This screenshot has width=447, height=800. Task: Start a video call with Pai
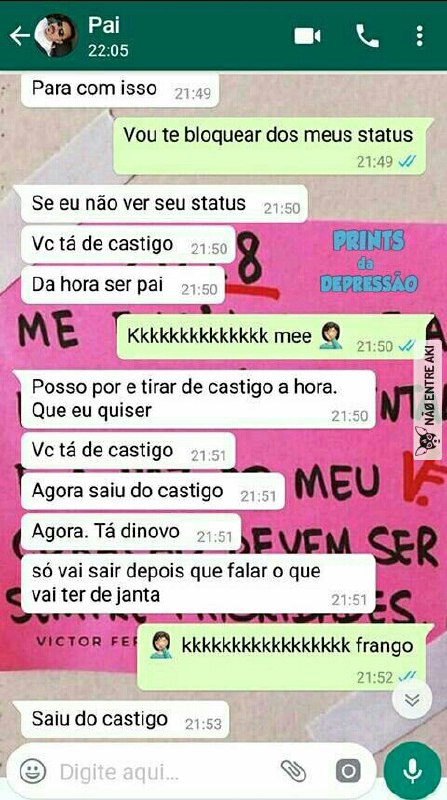307,36
